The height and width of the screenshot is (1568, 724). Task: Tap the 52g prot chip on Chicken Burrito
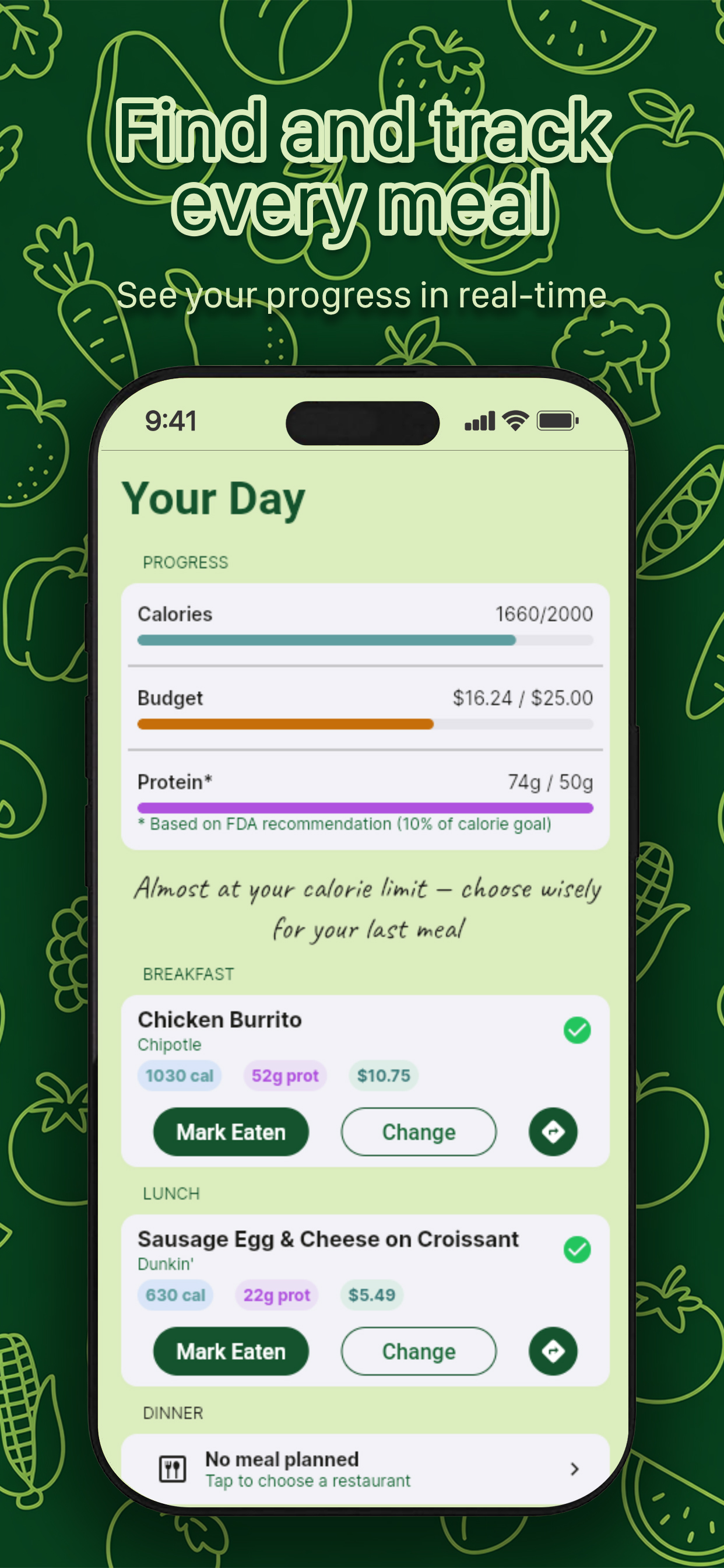tap(284, 1076)
